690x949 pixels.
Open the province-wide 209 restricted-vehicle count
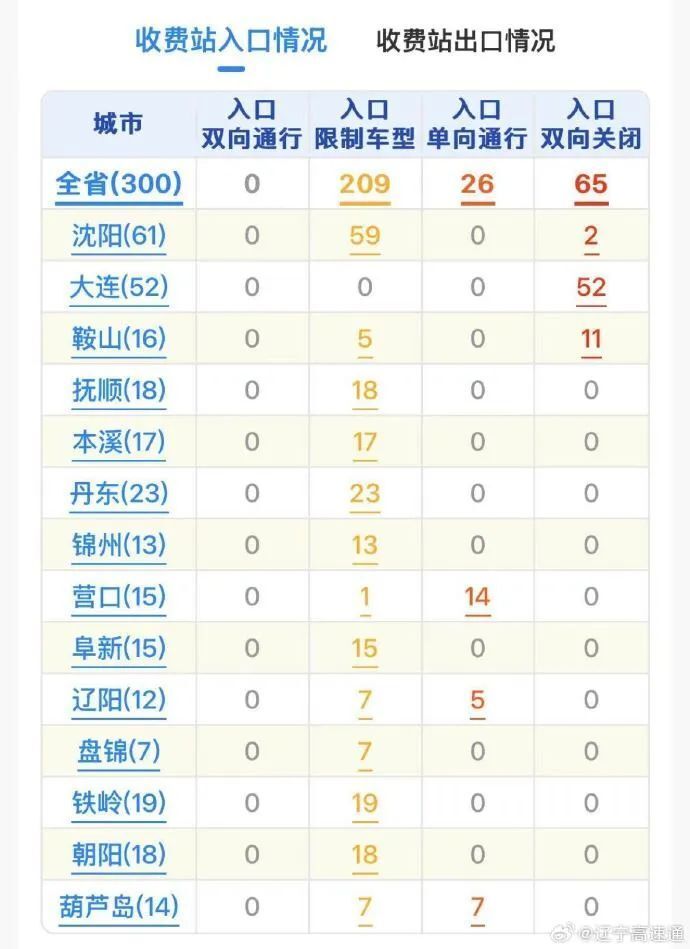point(364,184)
